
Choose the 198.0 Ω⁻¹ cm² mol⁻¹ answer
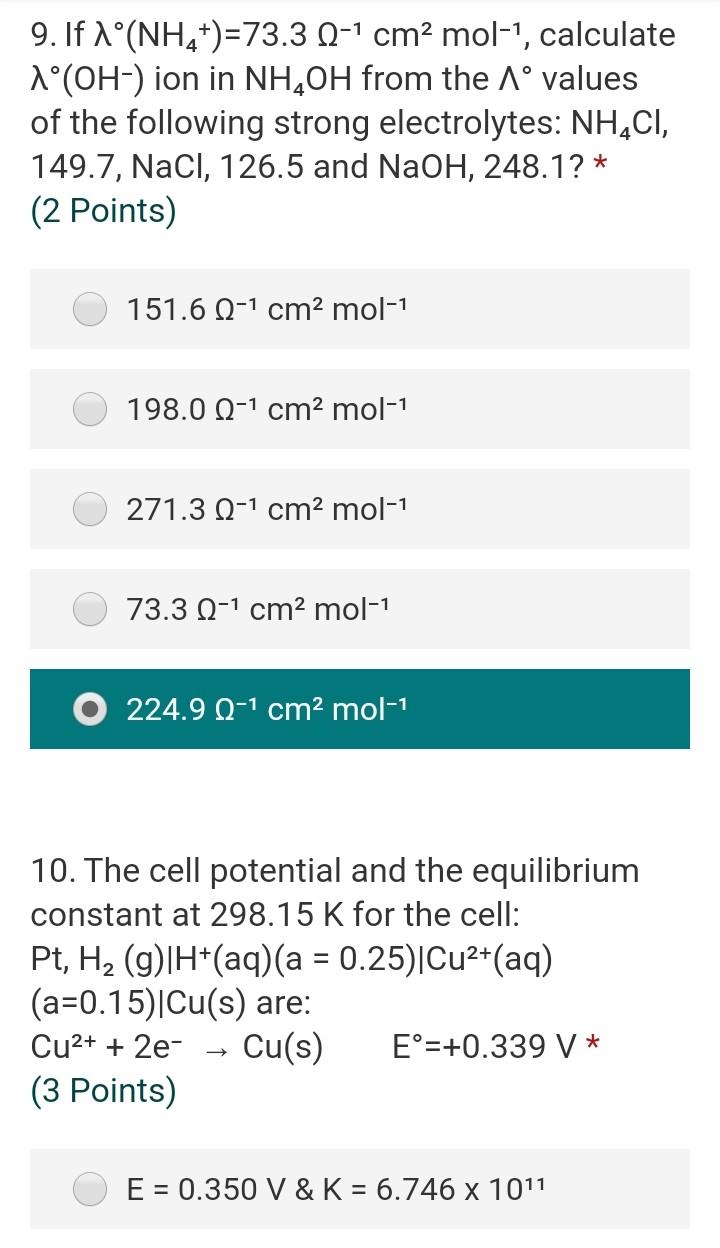pos(360,409)
